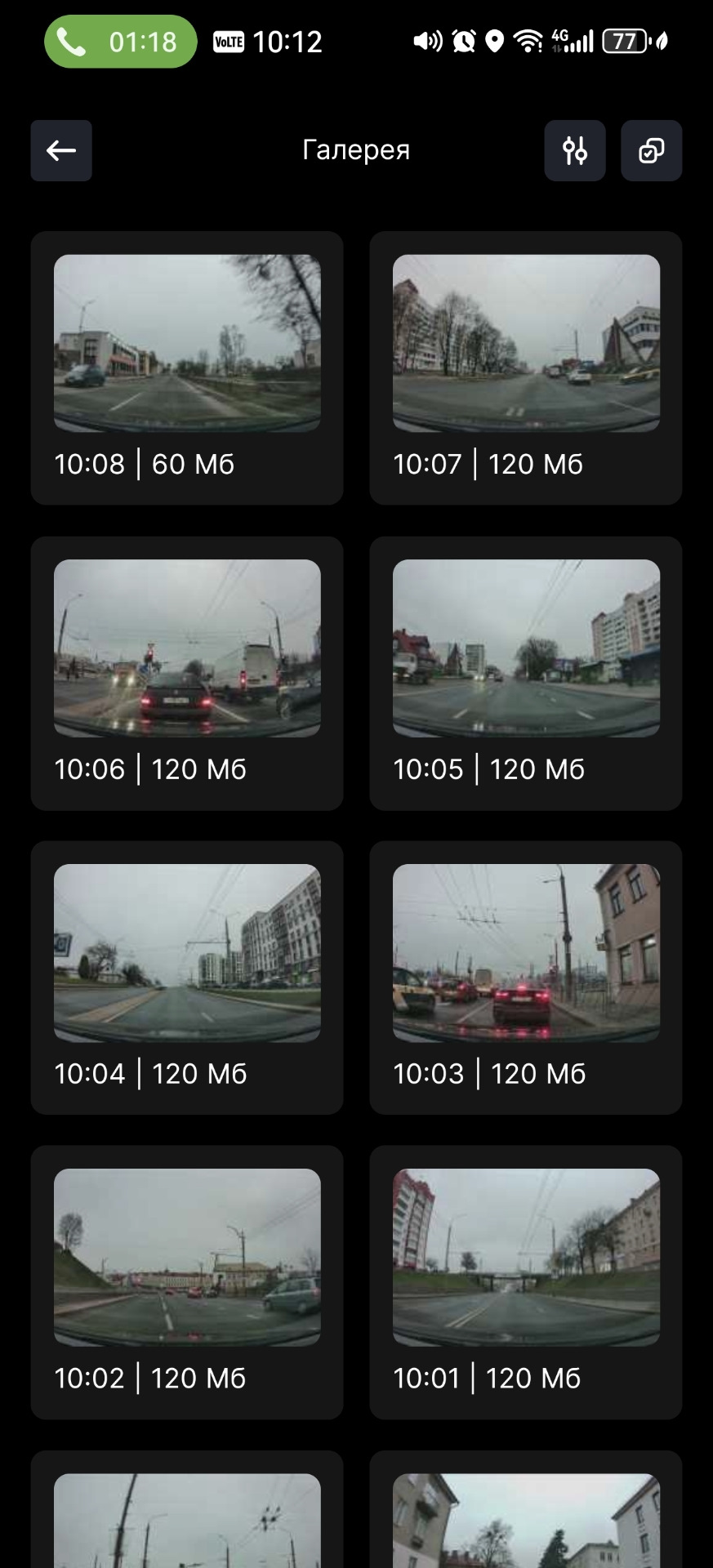
Task: Open the 10:01 bridge underpass video
Action: 525,1258
